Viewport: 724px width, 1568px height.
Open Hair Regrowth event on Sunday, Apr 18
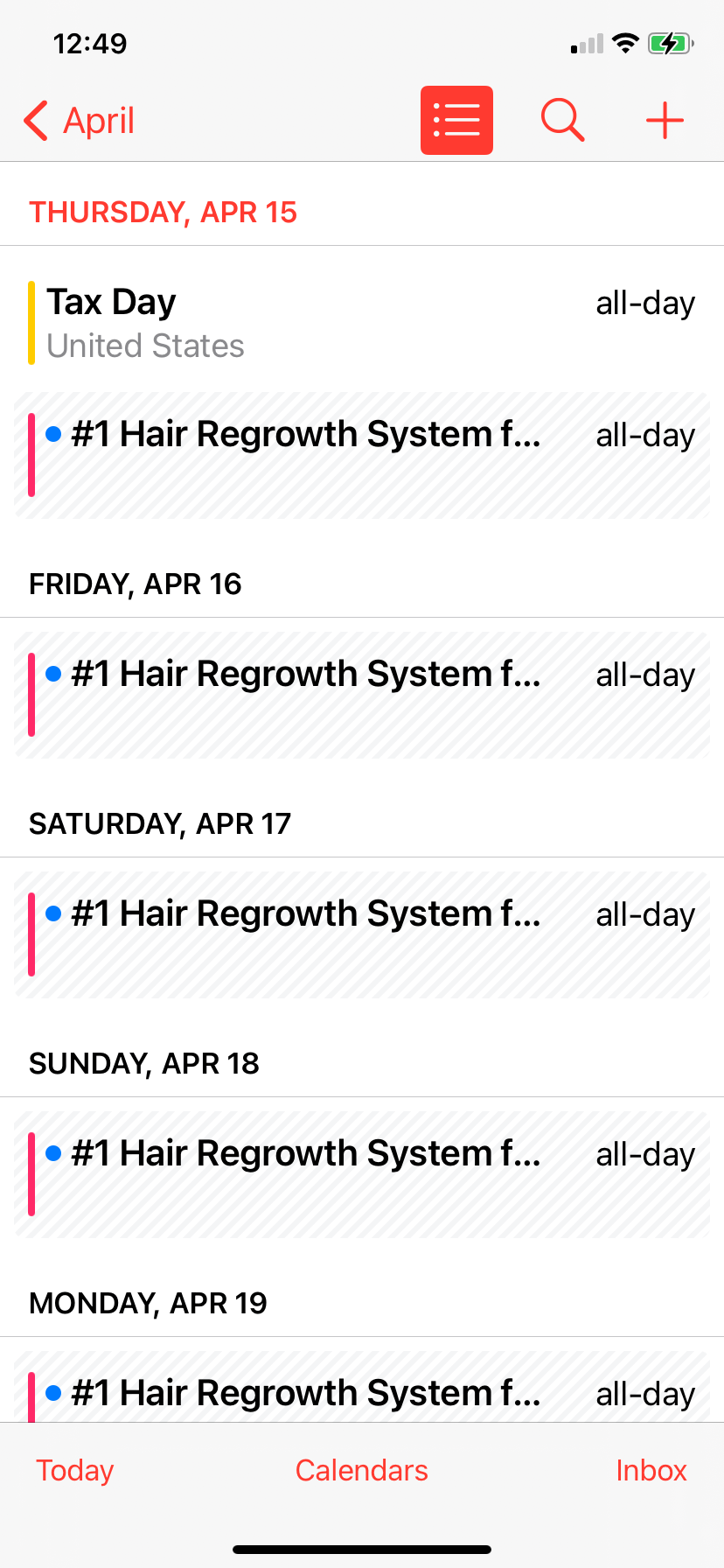click(362, 1174)
